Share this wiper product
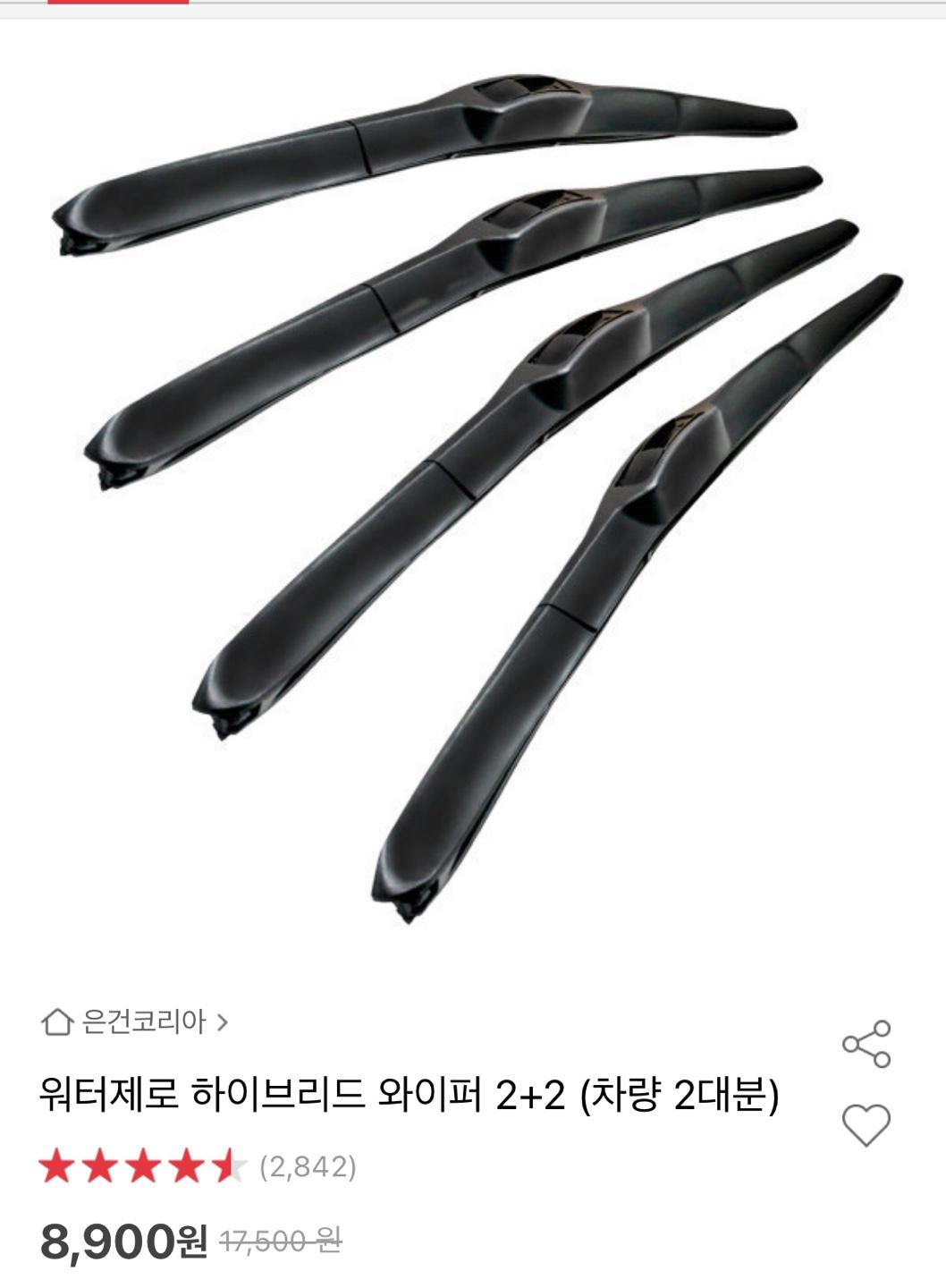Image resolution: width=946 pixels, height=1288 pixels. pos(866,1044)
